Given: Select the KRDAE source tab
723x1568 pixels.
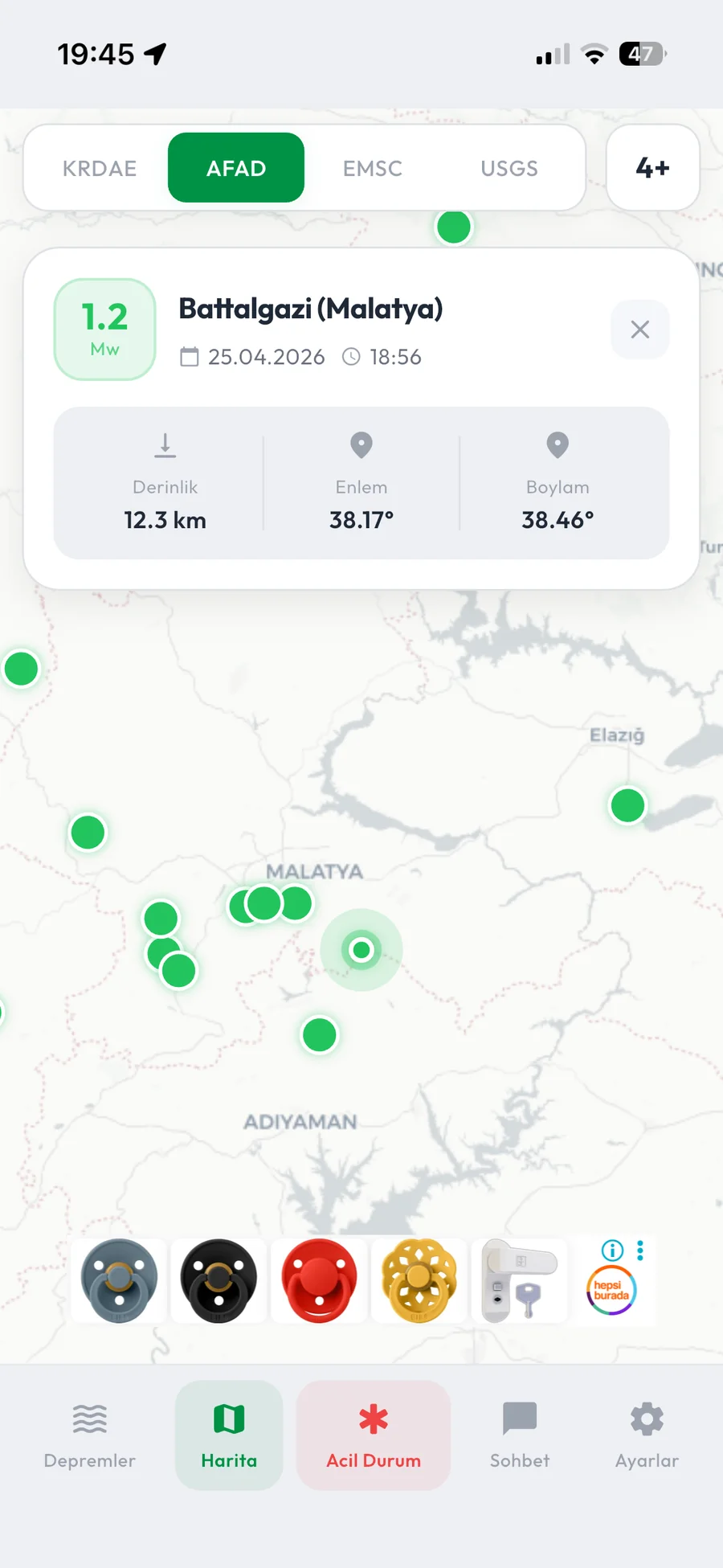Looking at the screenshot, I should click(99, 168).
